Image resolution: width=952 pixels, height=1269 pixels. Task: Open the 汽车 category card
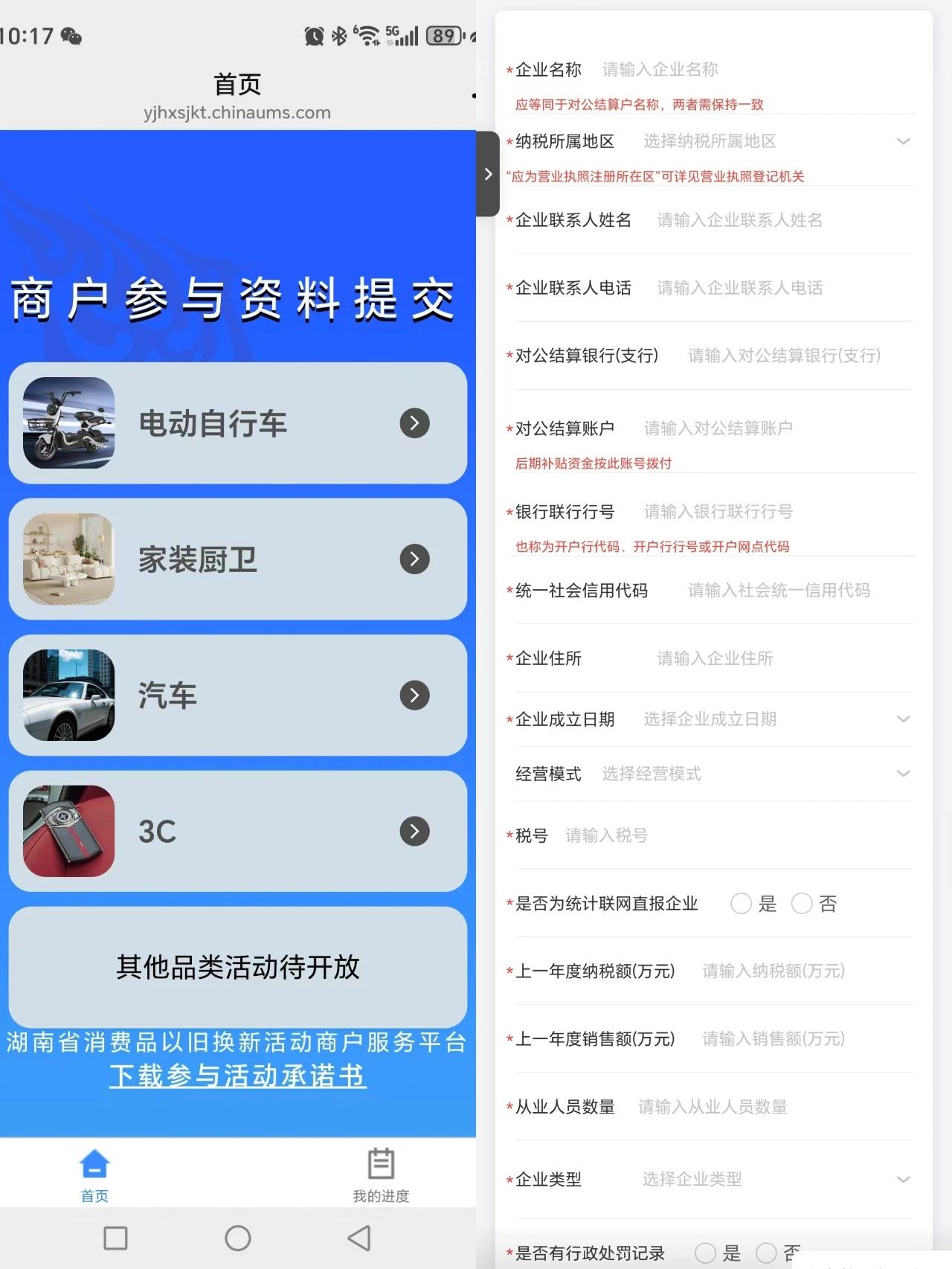(237, 695)
